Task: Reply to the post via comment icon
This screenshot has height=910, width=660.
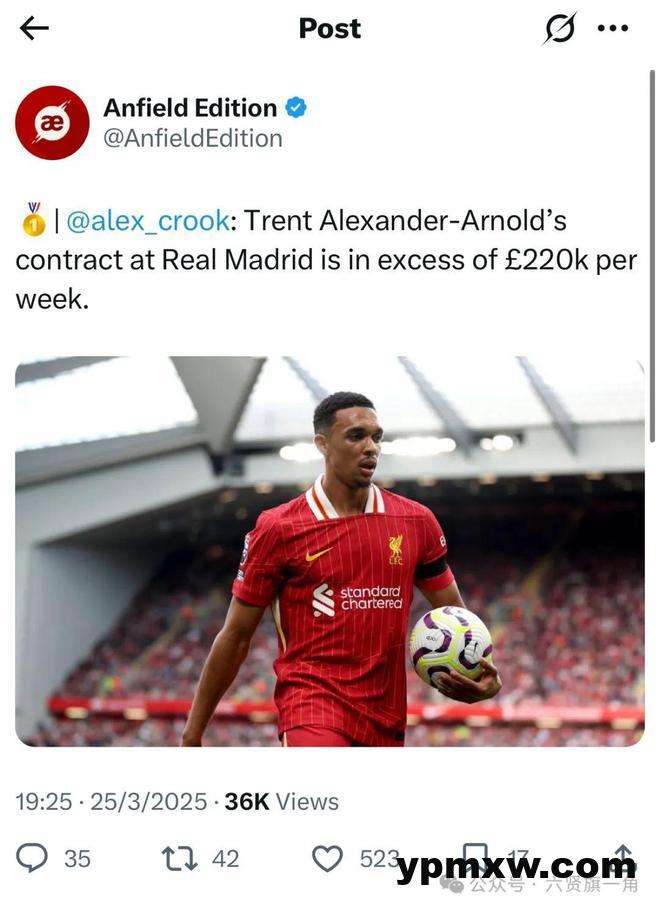Action: pyautogui.click(x=34, y=857)
